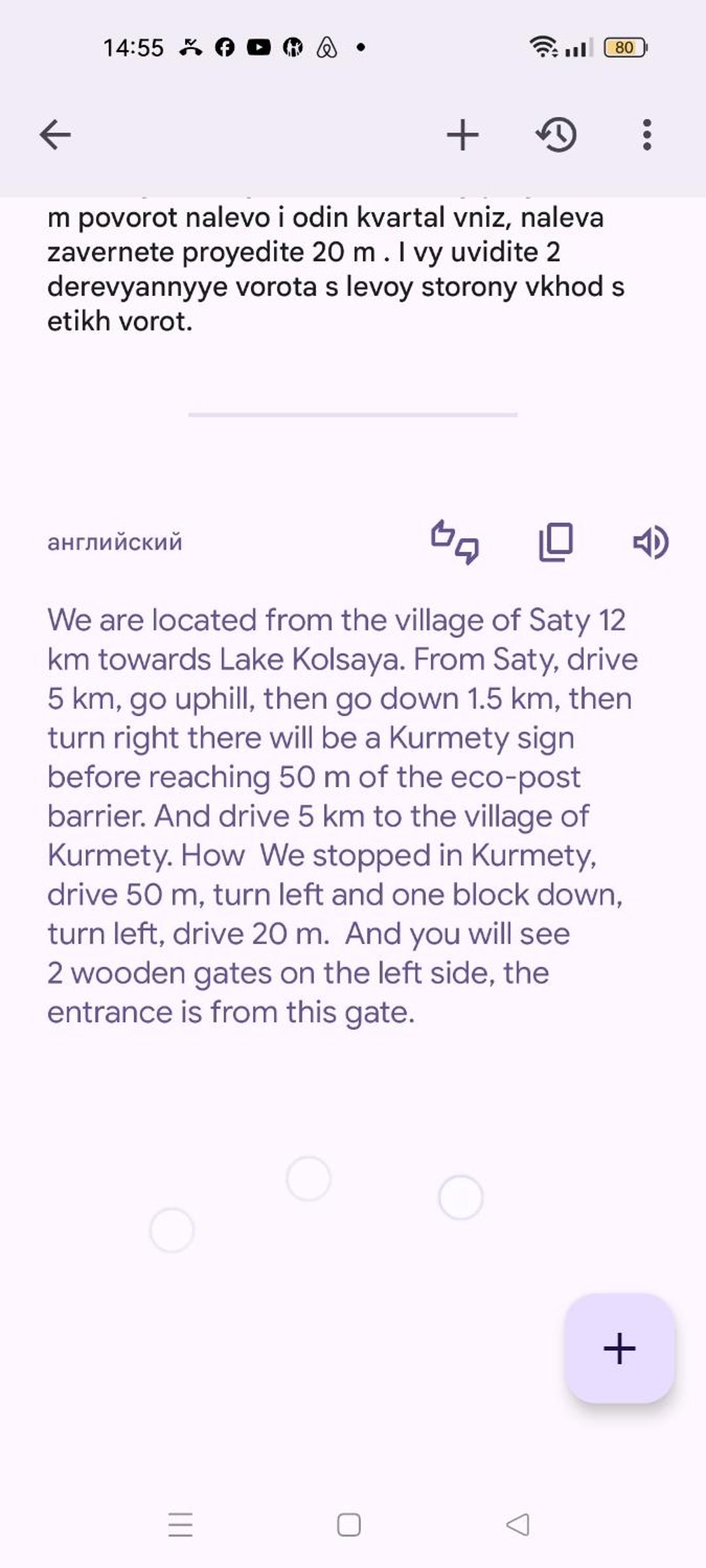Rate the translation with the thumbs icon
Screen dimensions: 706x1568
click(x=455, y=542)
